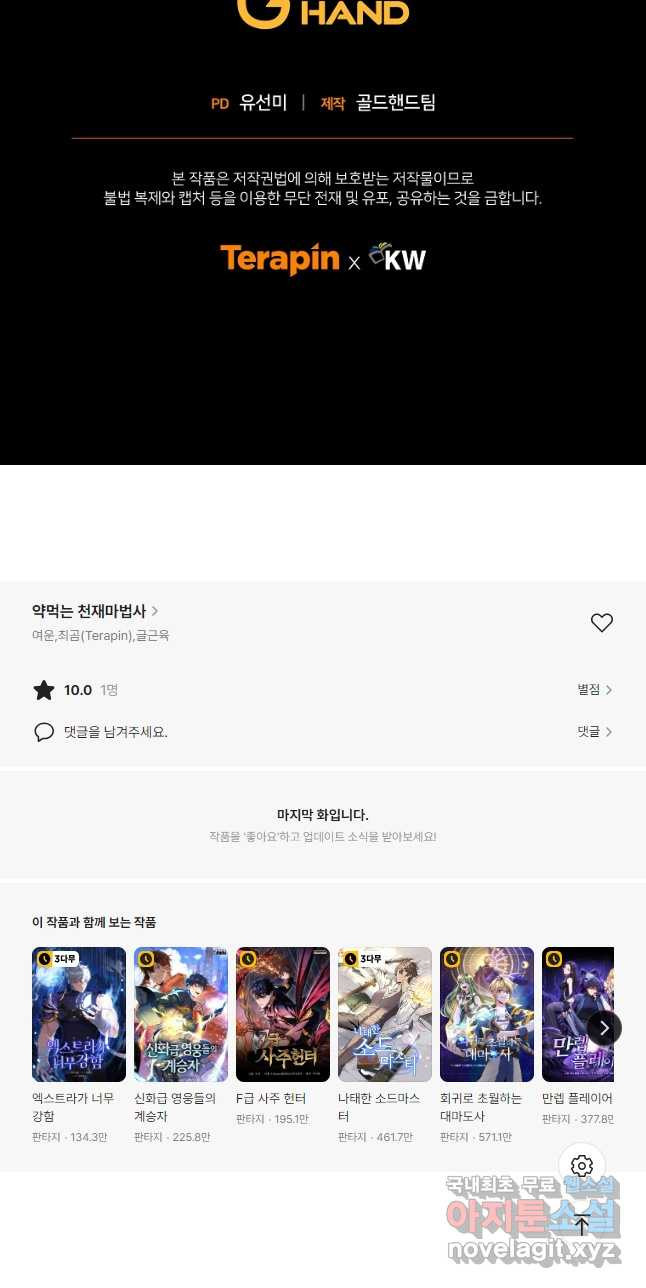Open 회귀로 초월하는 대마도사 webtoon
Image resolution: width=646 pixels, height=1288 pixels.
pos(487,1014)
